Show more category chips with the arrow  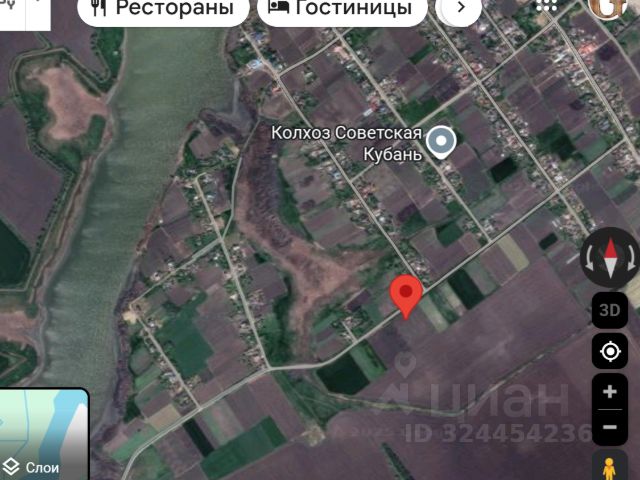click(x=460, y=9)
